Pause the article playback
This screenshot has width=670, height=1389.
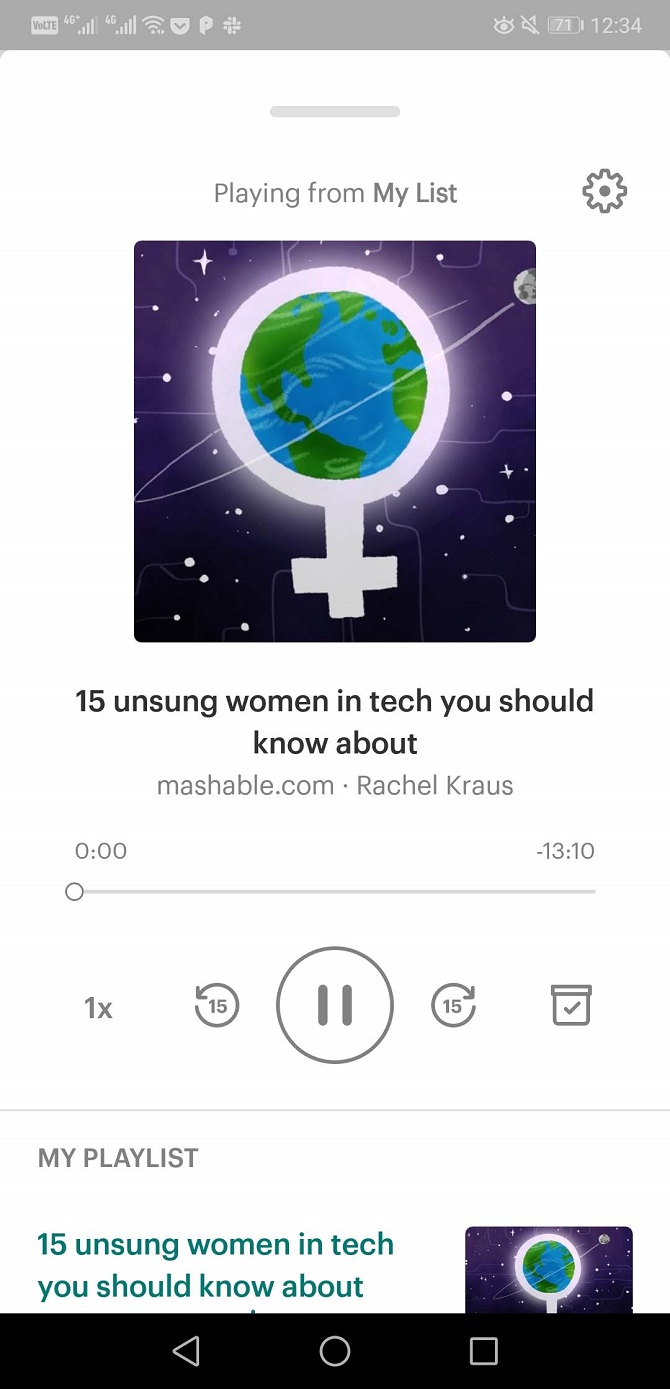tap(335, 1005)
